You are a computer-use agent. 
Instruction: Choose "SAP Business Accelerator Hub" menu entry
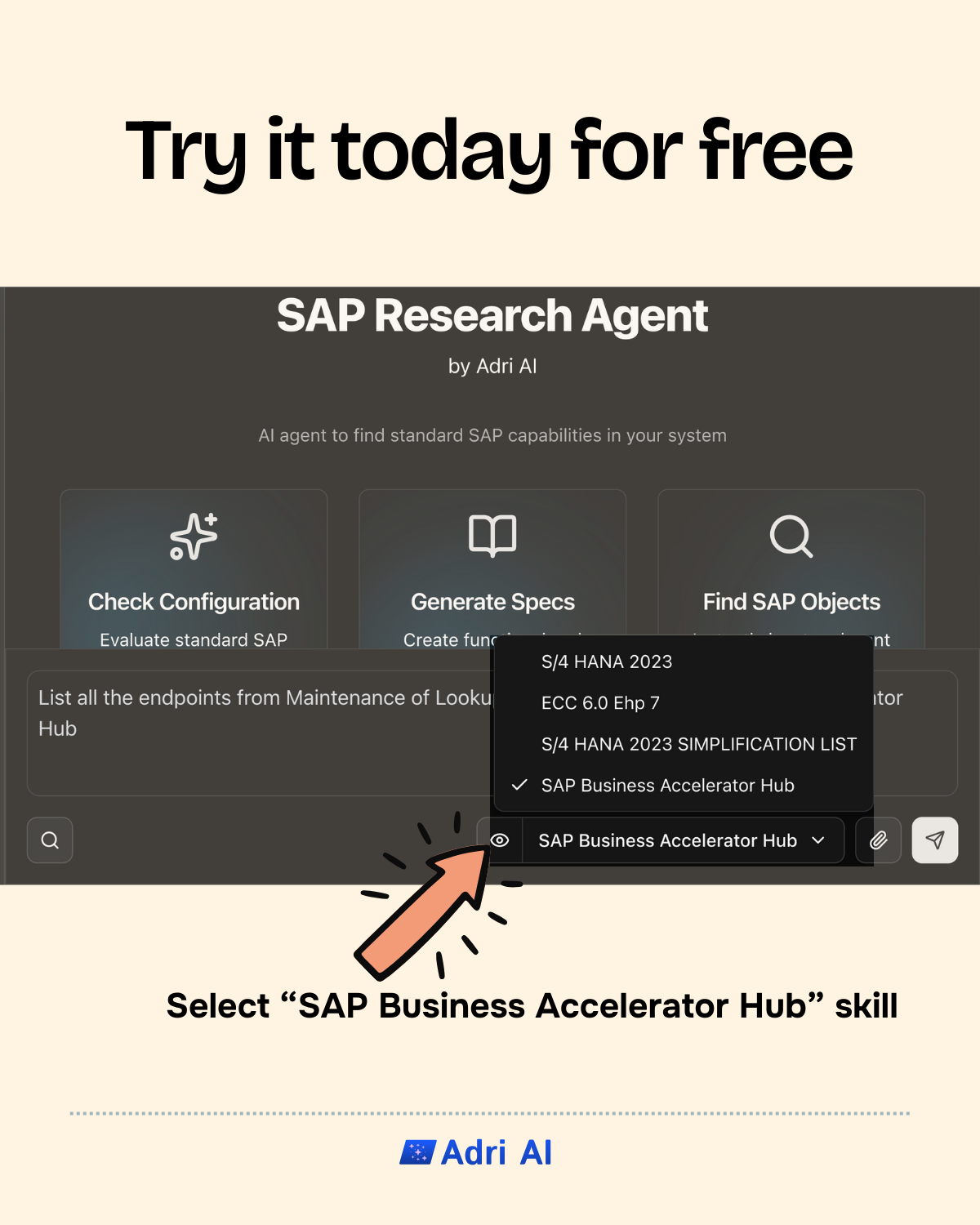pos(668,785)
